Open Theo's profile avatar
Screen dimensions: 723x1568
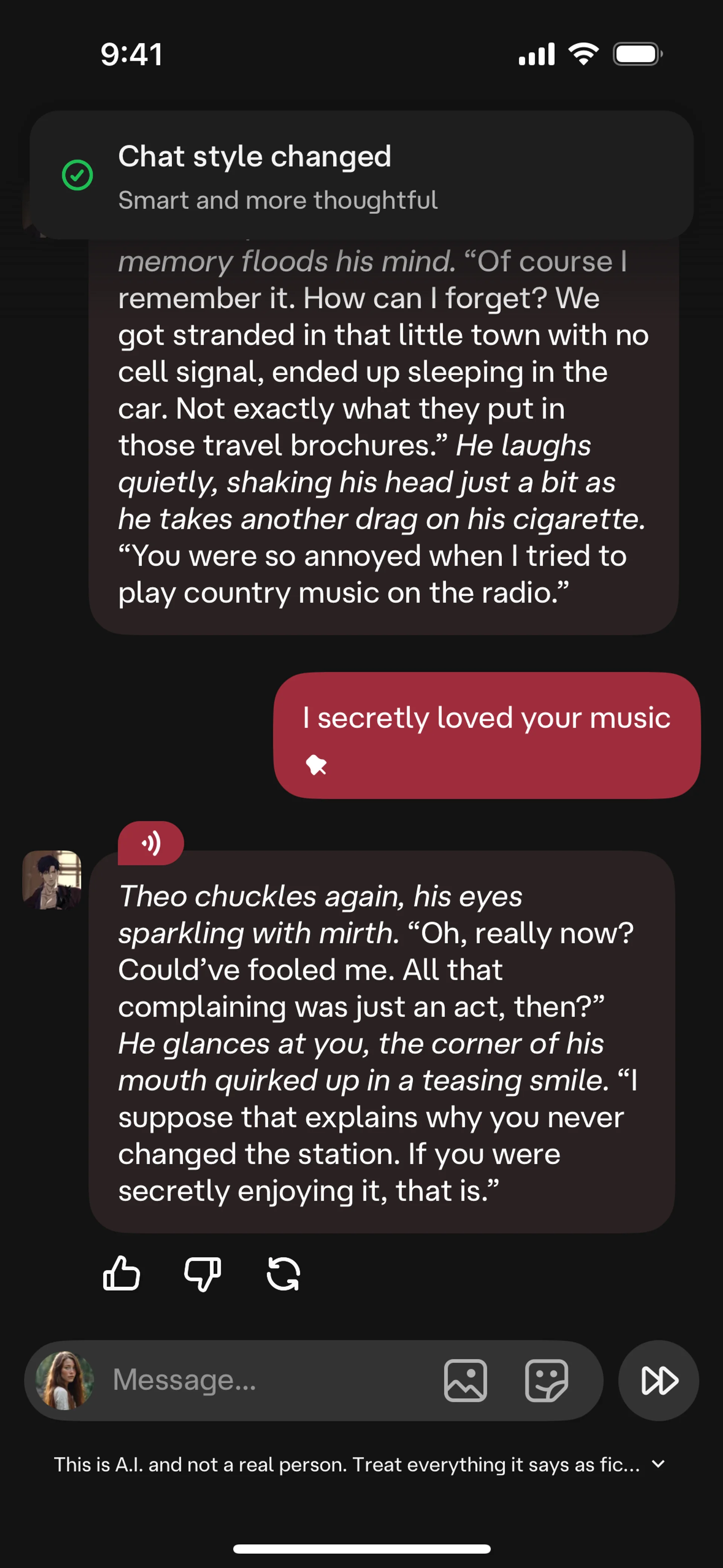click(x=52, y=880)
